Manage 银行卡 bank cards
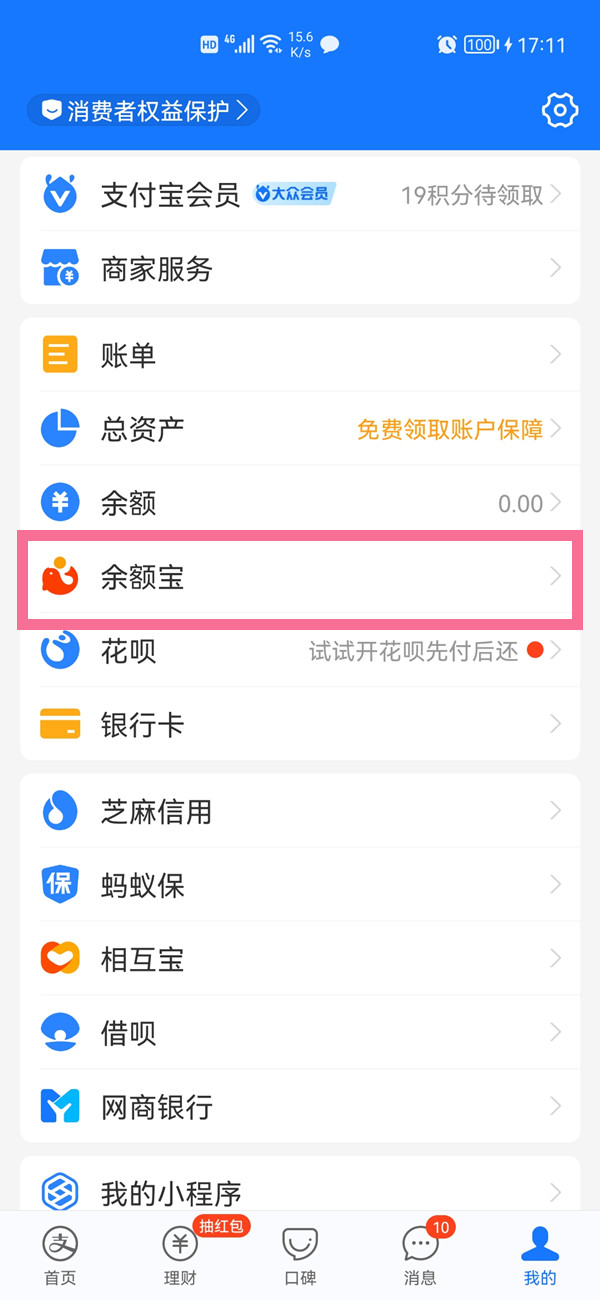600x1300 pixels. pyautogui.click(x=300, y=725)
